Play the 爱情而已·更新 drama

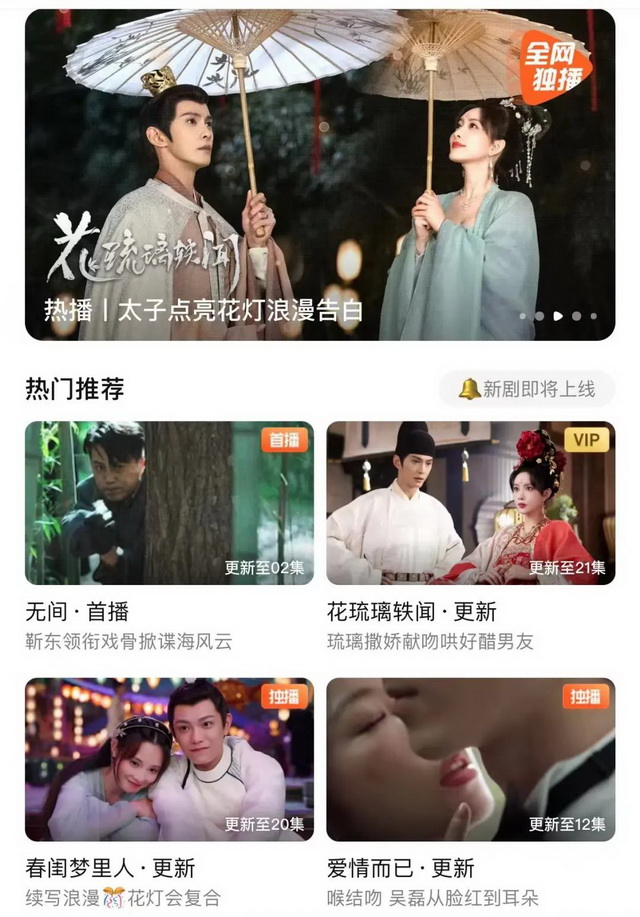(470, 759)
